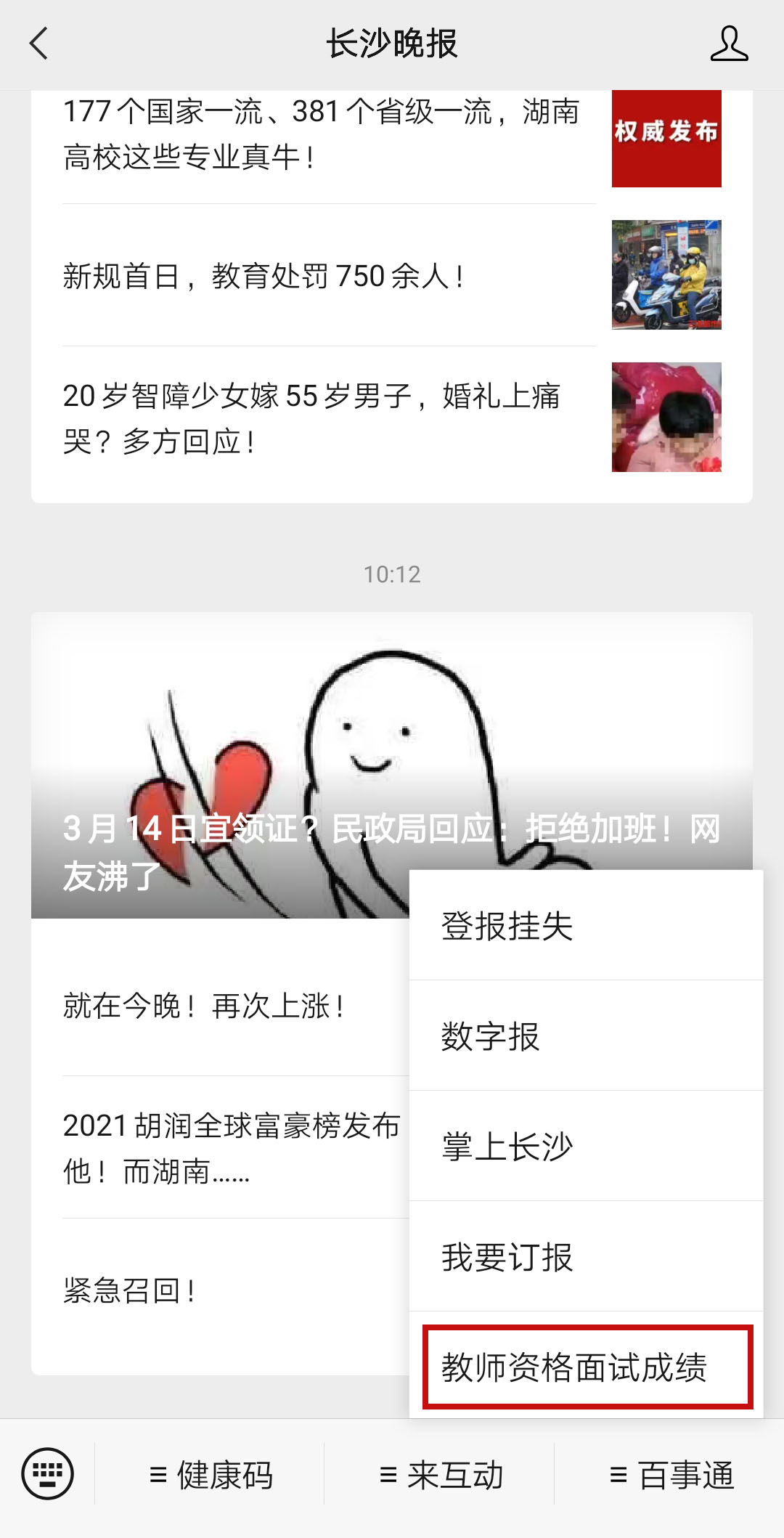The height and width of the screenshot is (1538, 784).
Task: Open the account profile icon
Action: pyautogui.click(x=729, y=44)
